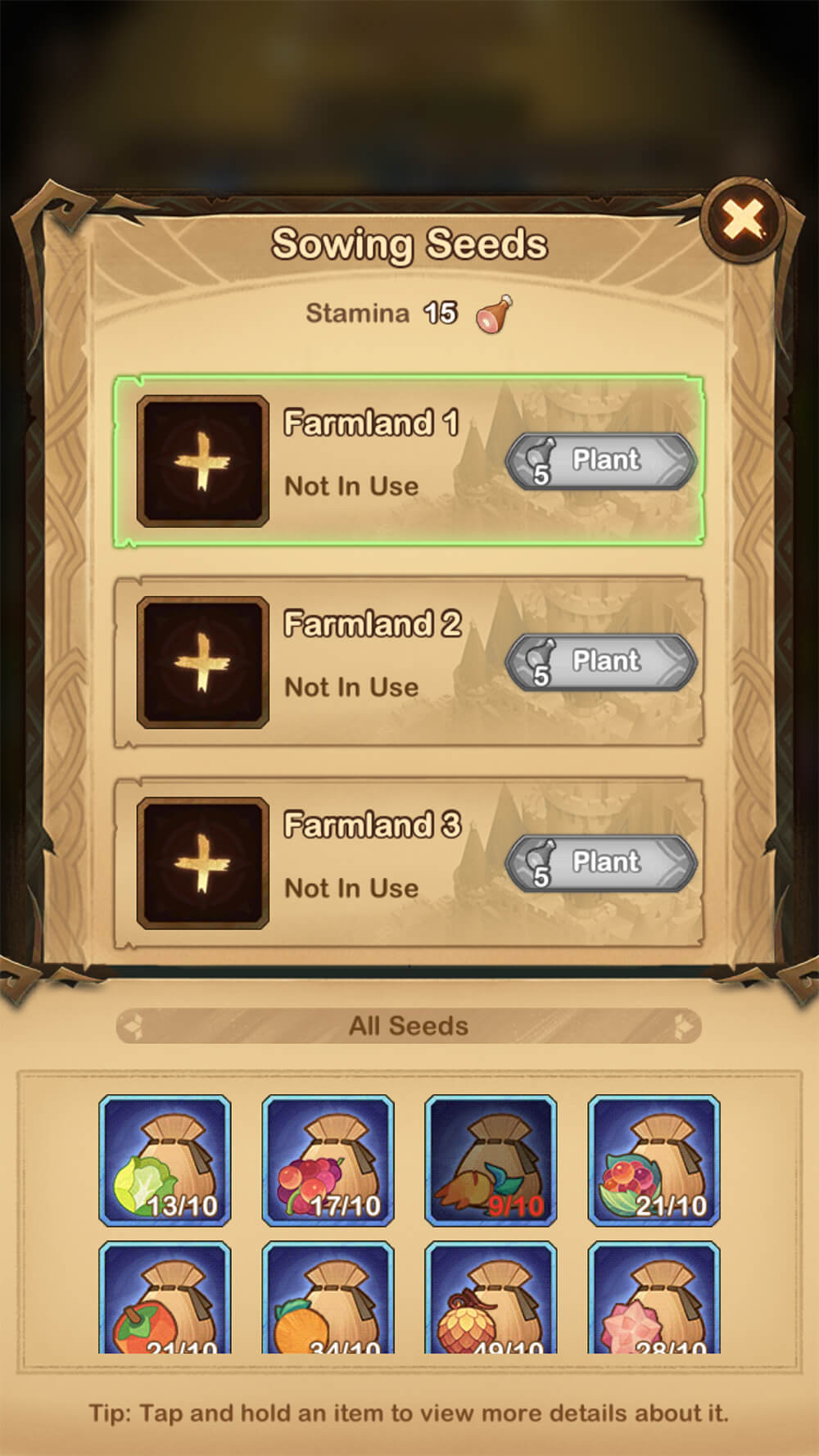
Task: Close the Sowing Seeds dialog
Action: click(744, 219)
